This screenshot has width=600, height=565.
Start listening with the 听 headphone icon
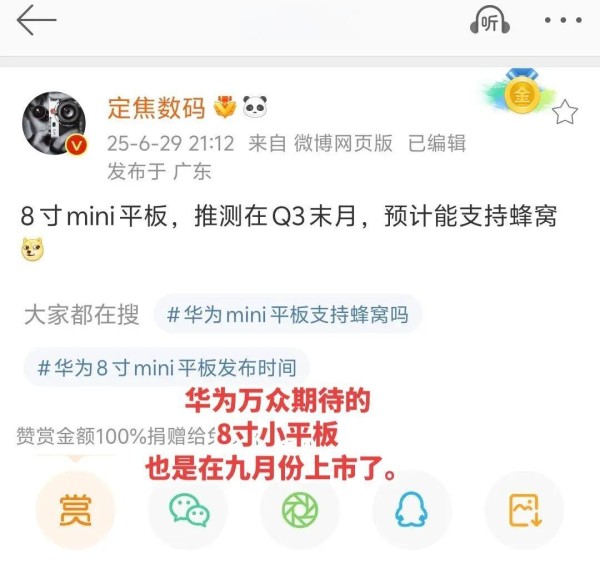pos(490,20)
